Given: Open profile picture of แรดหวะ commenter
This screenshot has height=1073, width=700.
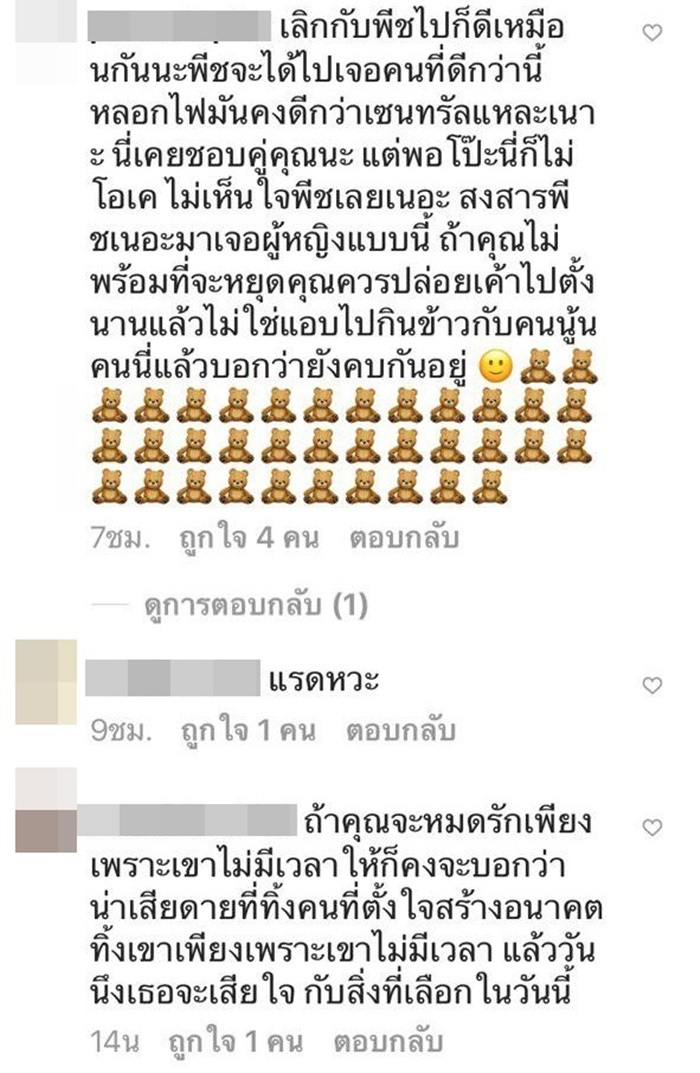Looking at the screenshot, I should (x=46, y=682).
